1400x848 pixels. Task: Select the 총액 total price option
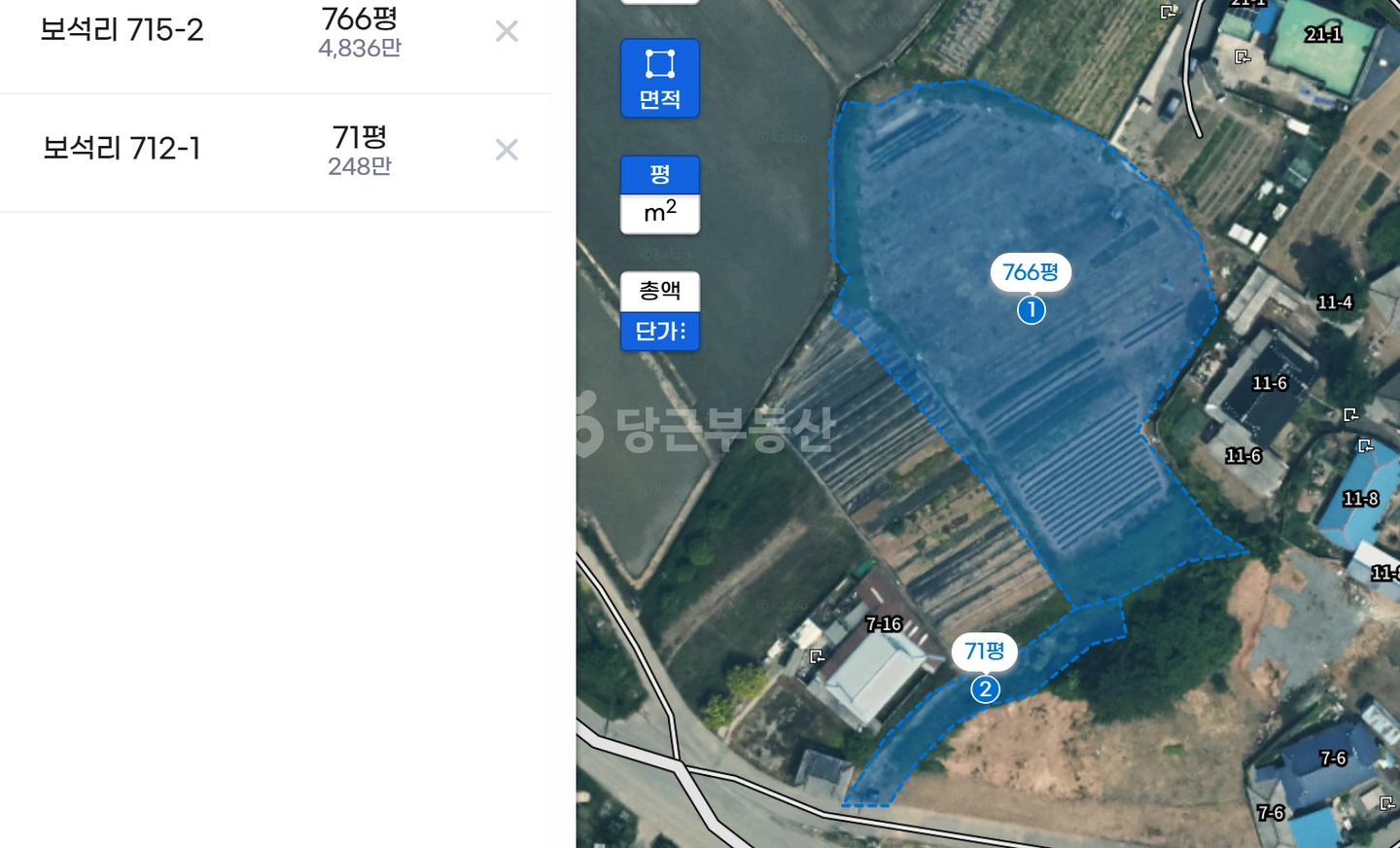660,291
